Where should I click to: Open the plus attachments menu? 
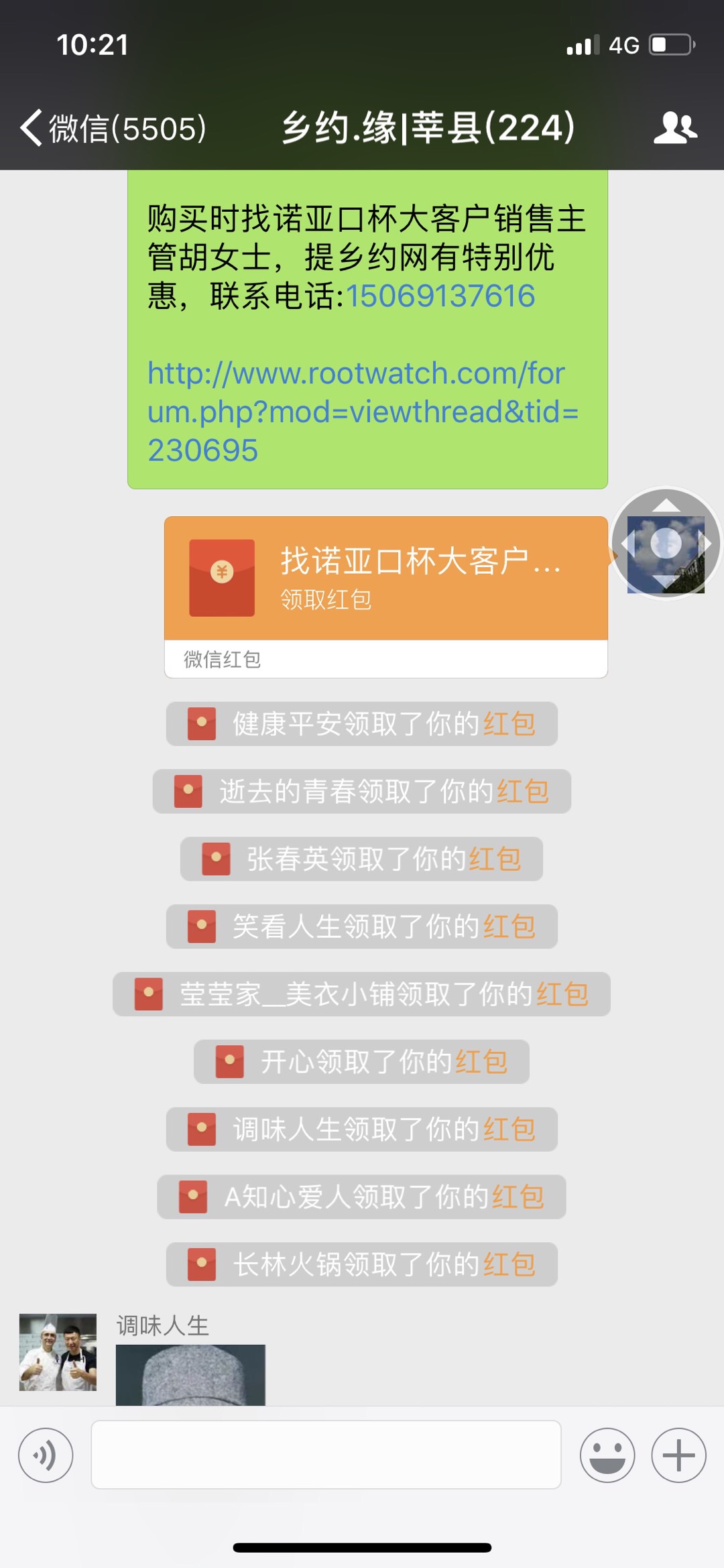pyautogui.click(x=678, y=1455)
